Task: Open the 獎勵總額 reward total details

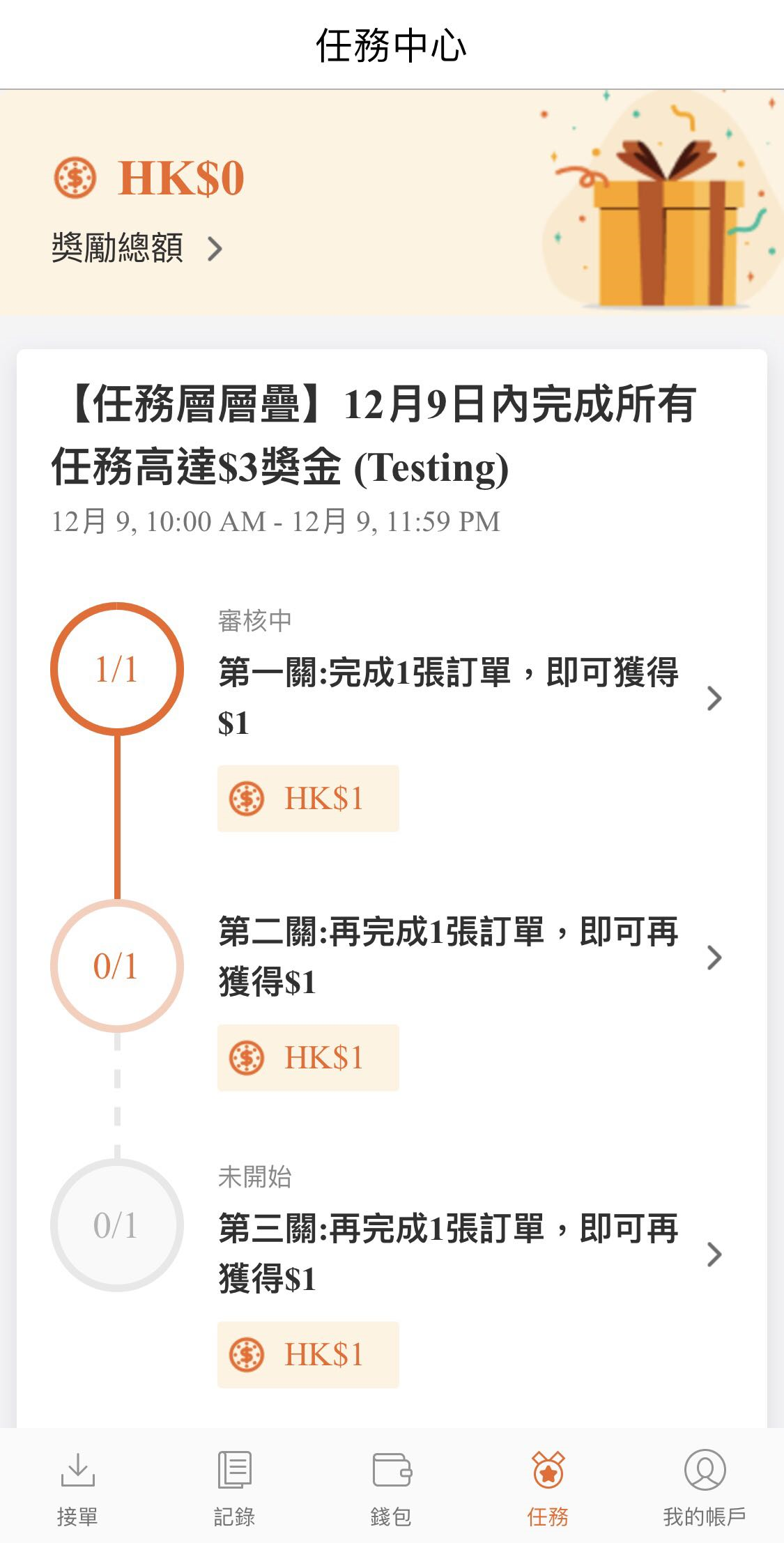Action: tap(137, 248)
